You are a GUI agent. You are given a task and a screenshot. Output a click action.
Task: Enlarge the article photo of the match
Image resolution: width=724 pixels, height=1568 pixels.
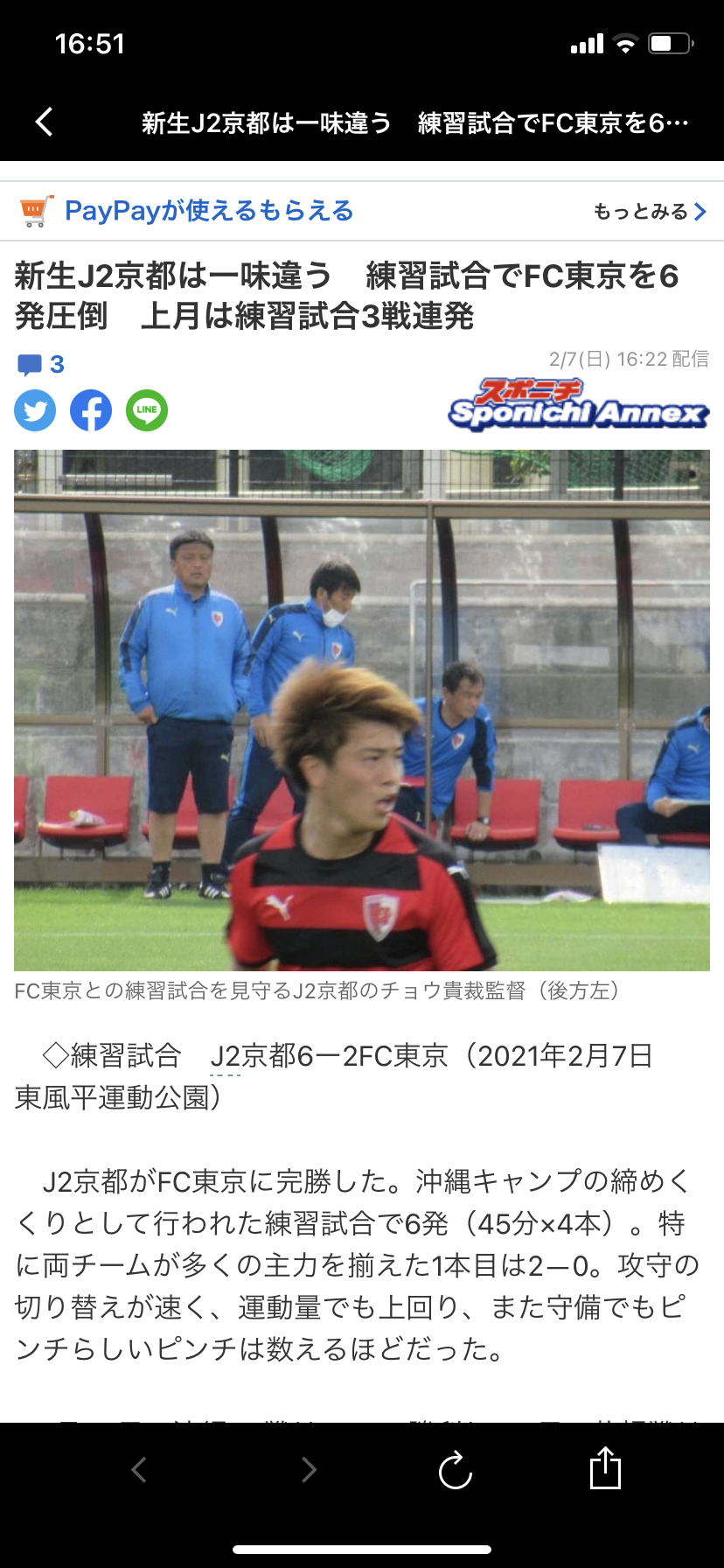(362, 710)
